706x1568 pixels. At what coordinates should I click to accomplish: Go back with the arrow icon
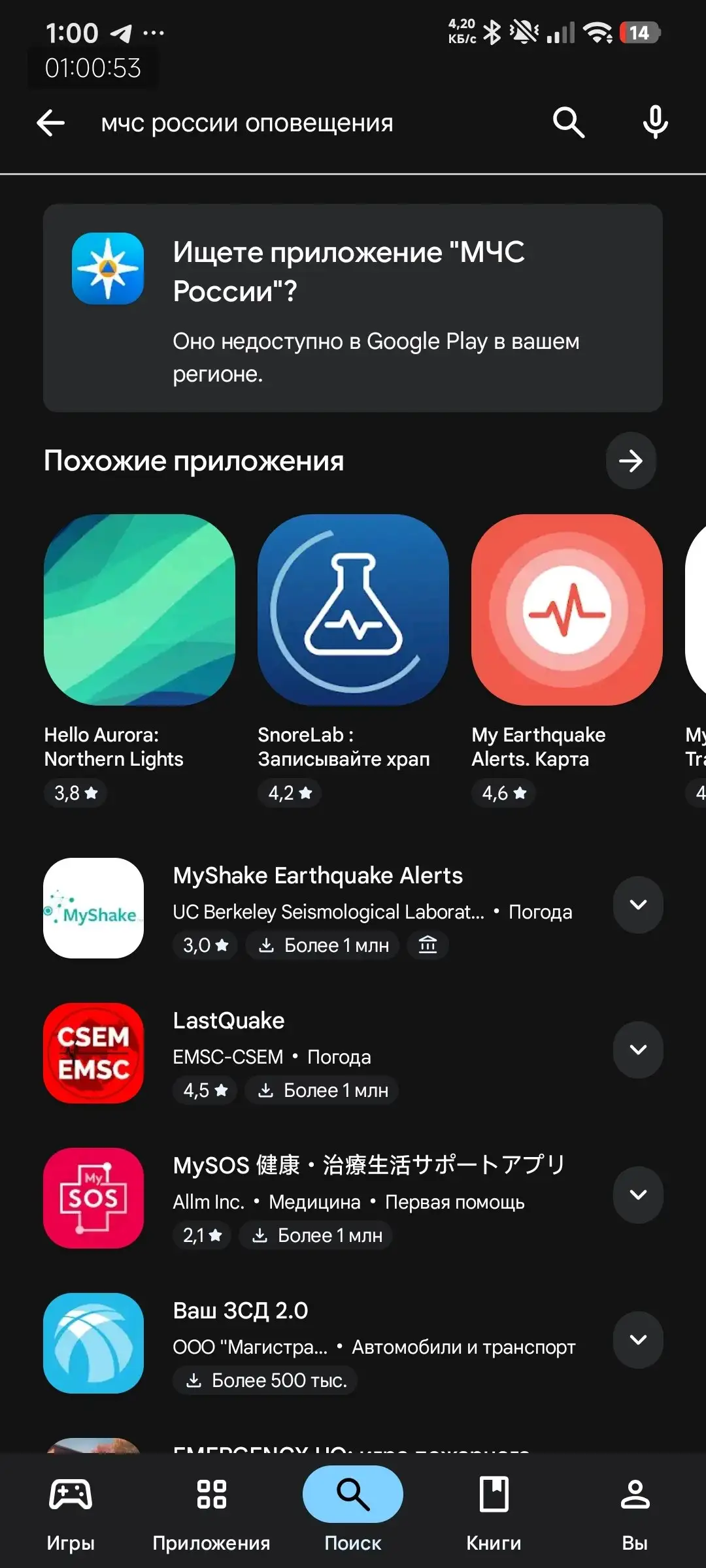tap(51, 123)
